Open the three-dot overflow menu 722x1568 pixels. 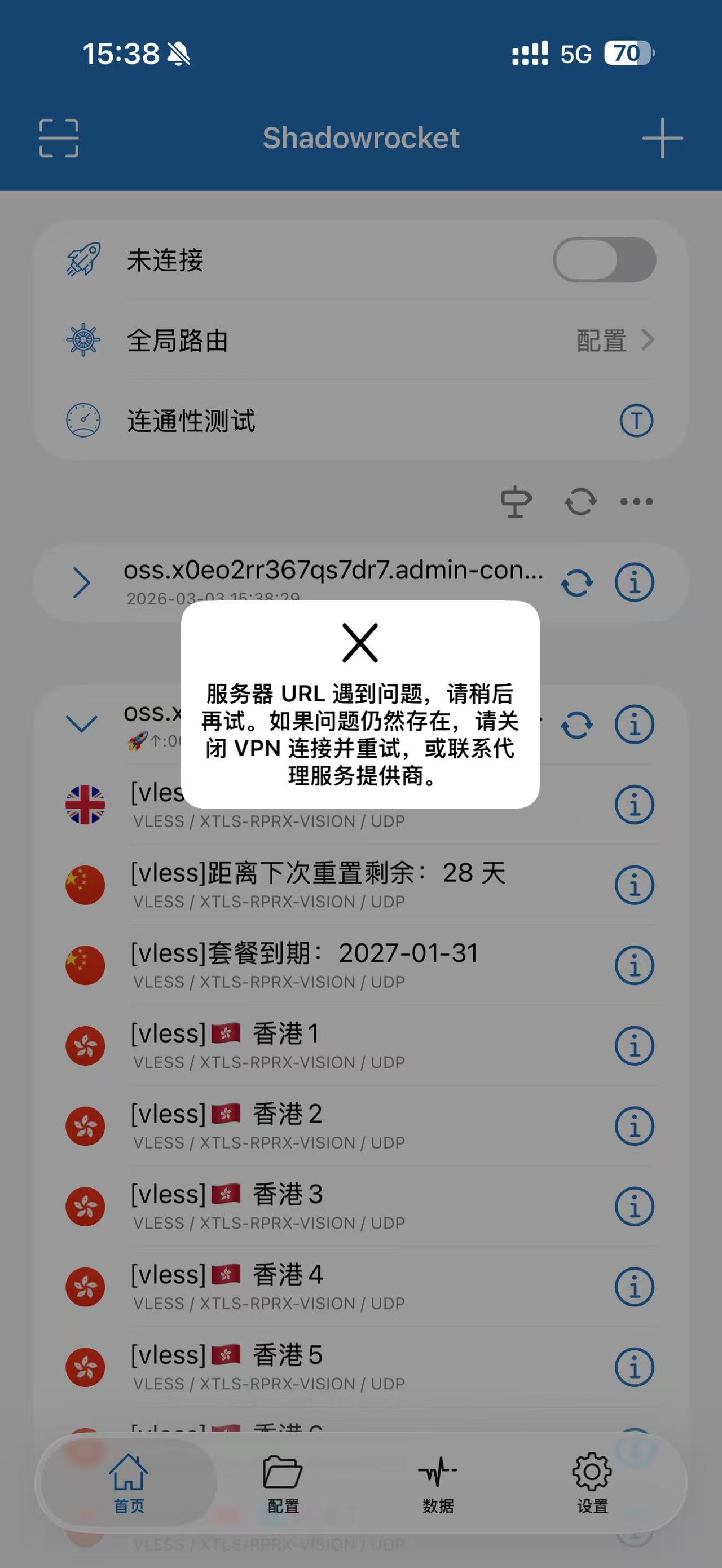pos(636,502)
